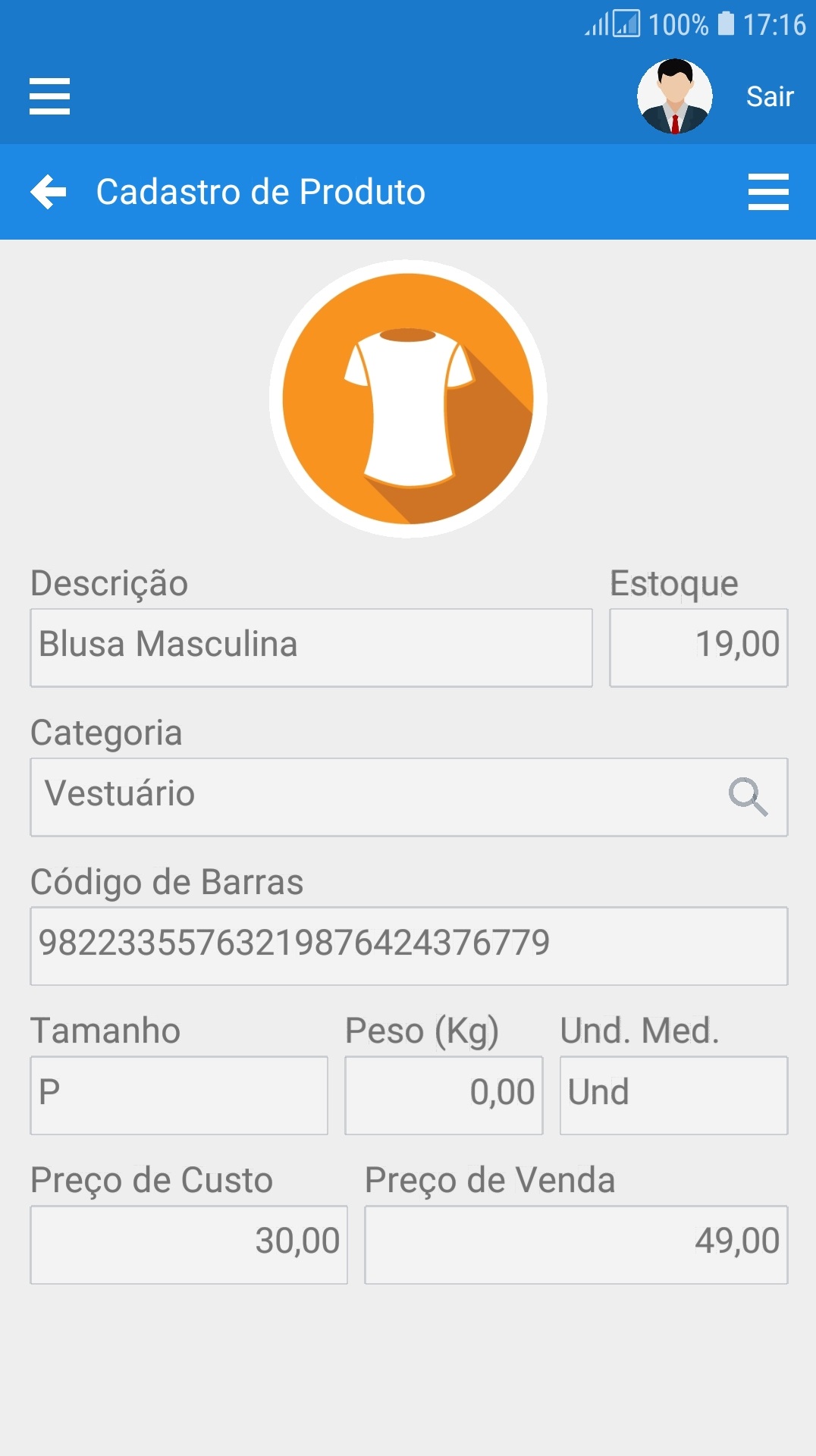Open the main drawer menu
Viewport: 816px width, 1456px height.
click(x=49, y=96)
